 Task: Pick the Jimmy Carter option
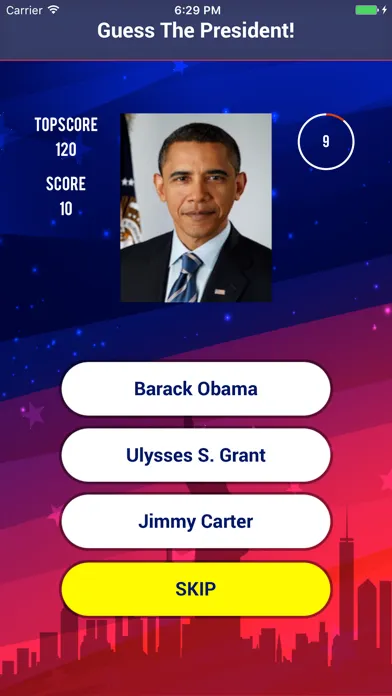click(196, 522)
